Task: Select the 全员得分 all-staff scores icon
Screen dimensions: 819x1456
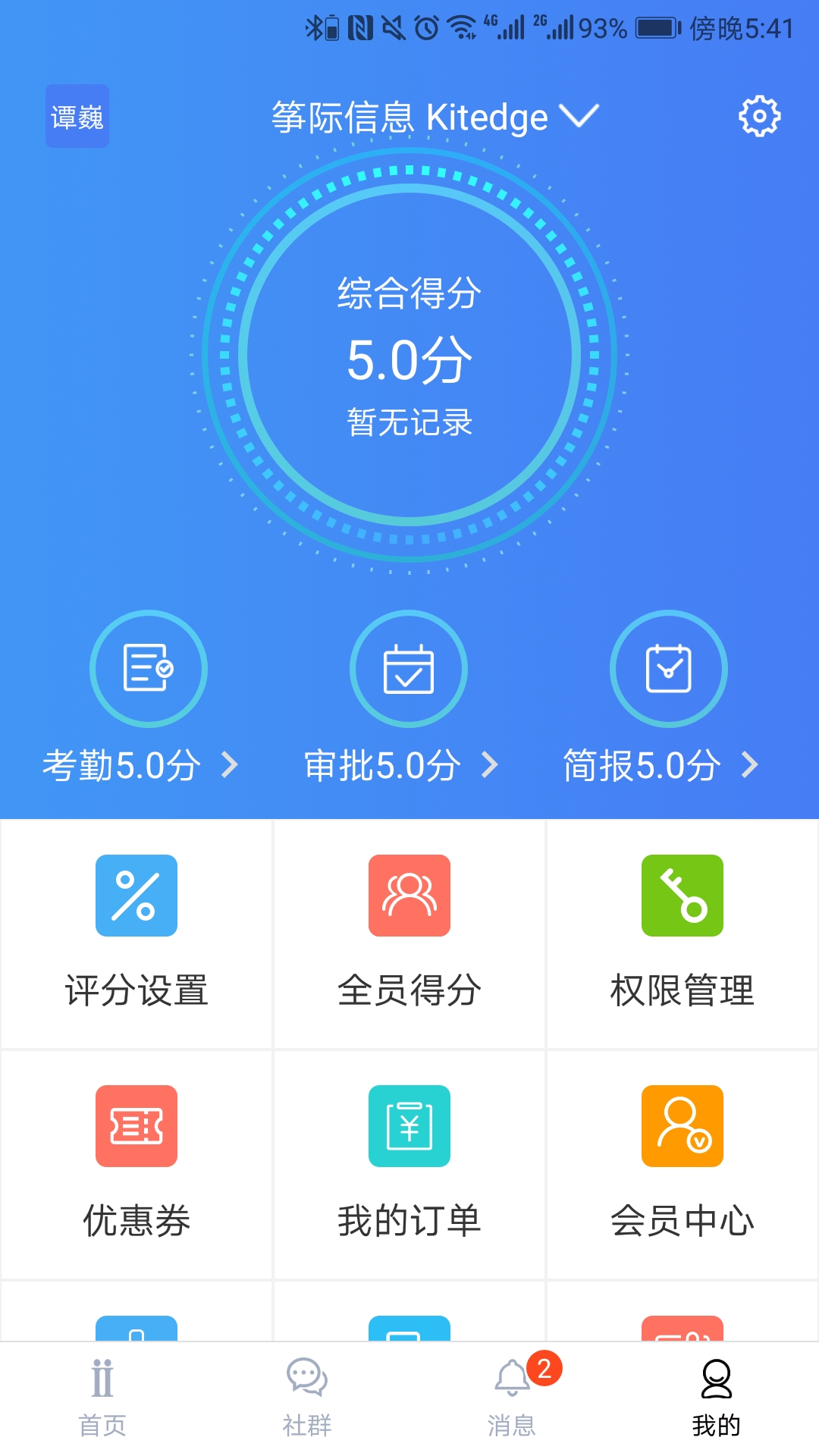Action: click(x=409, y=896)
